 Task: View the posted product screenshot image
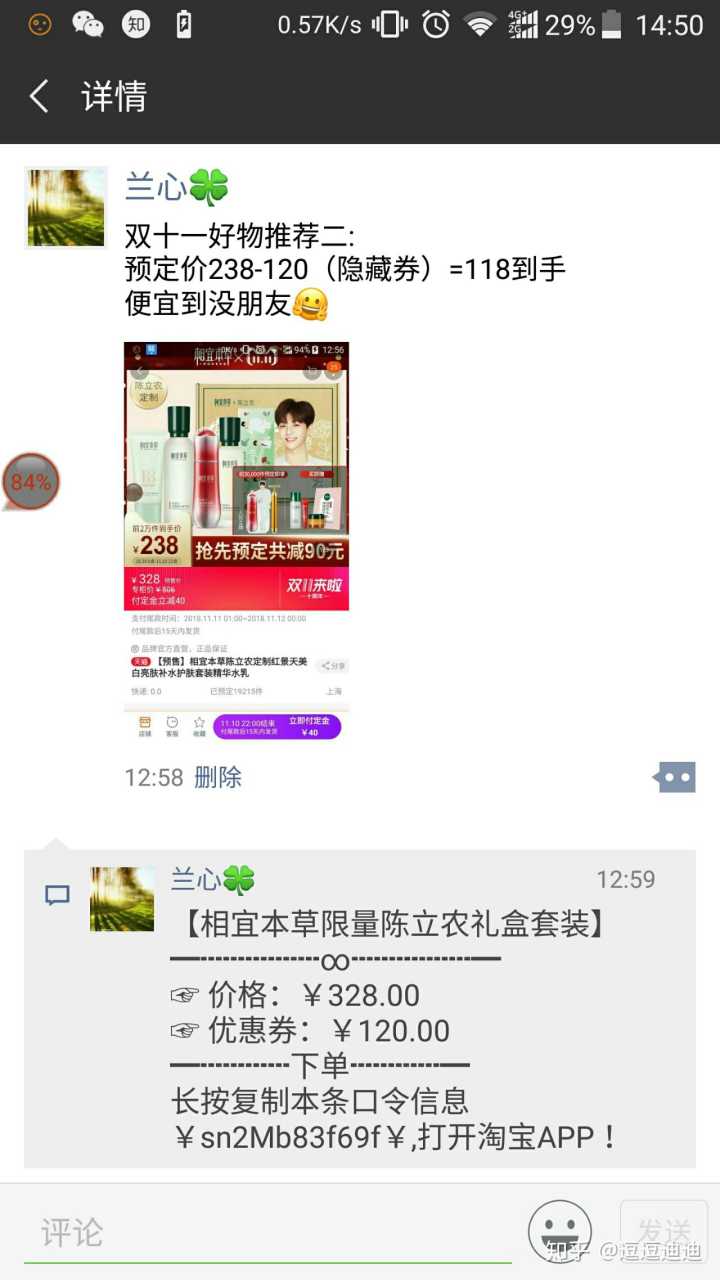pos(236,540)
